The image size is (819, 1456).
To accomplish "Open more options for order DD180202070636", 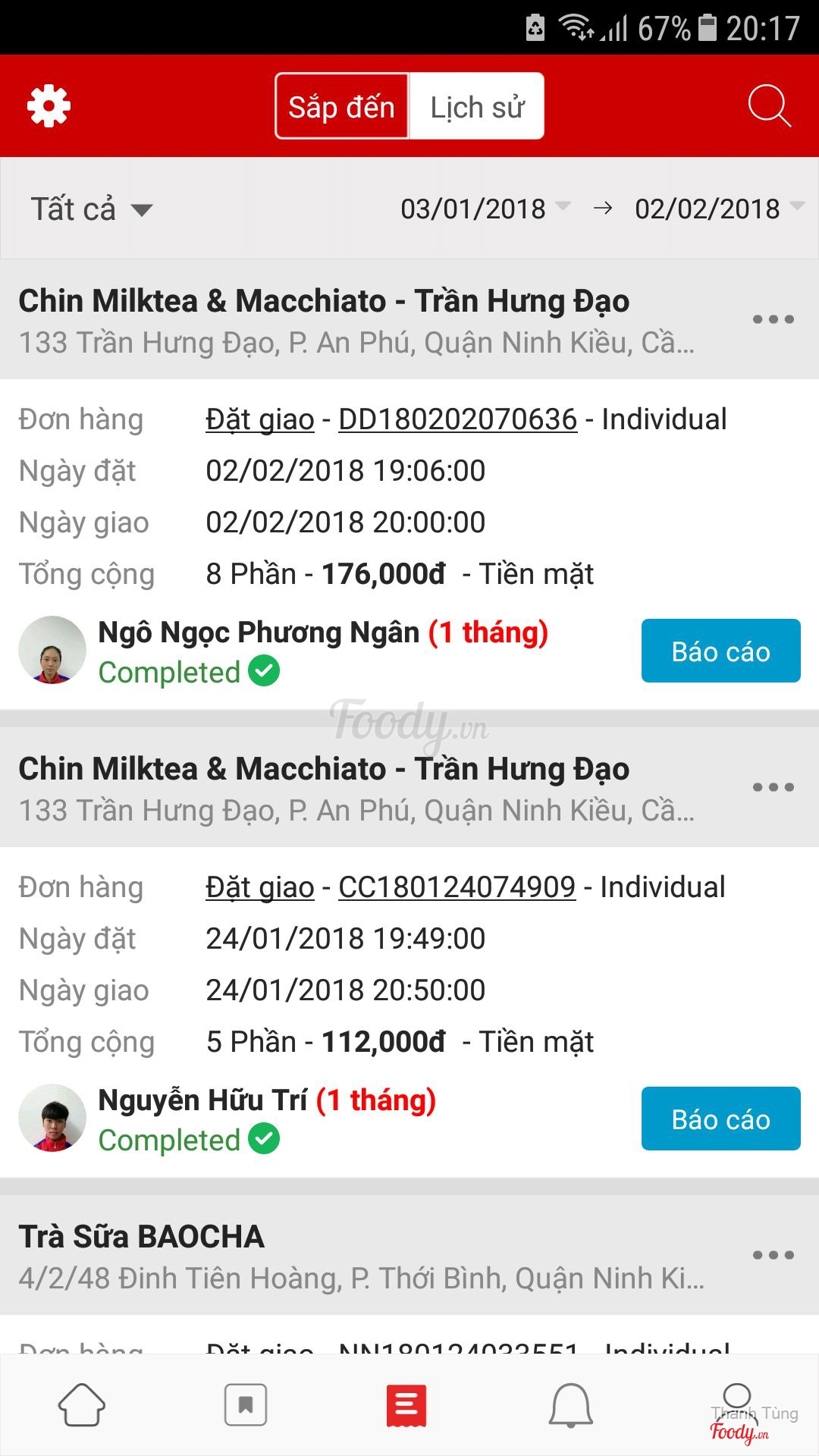I will tap(773, 320).
